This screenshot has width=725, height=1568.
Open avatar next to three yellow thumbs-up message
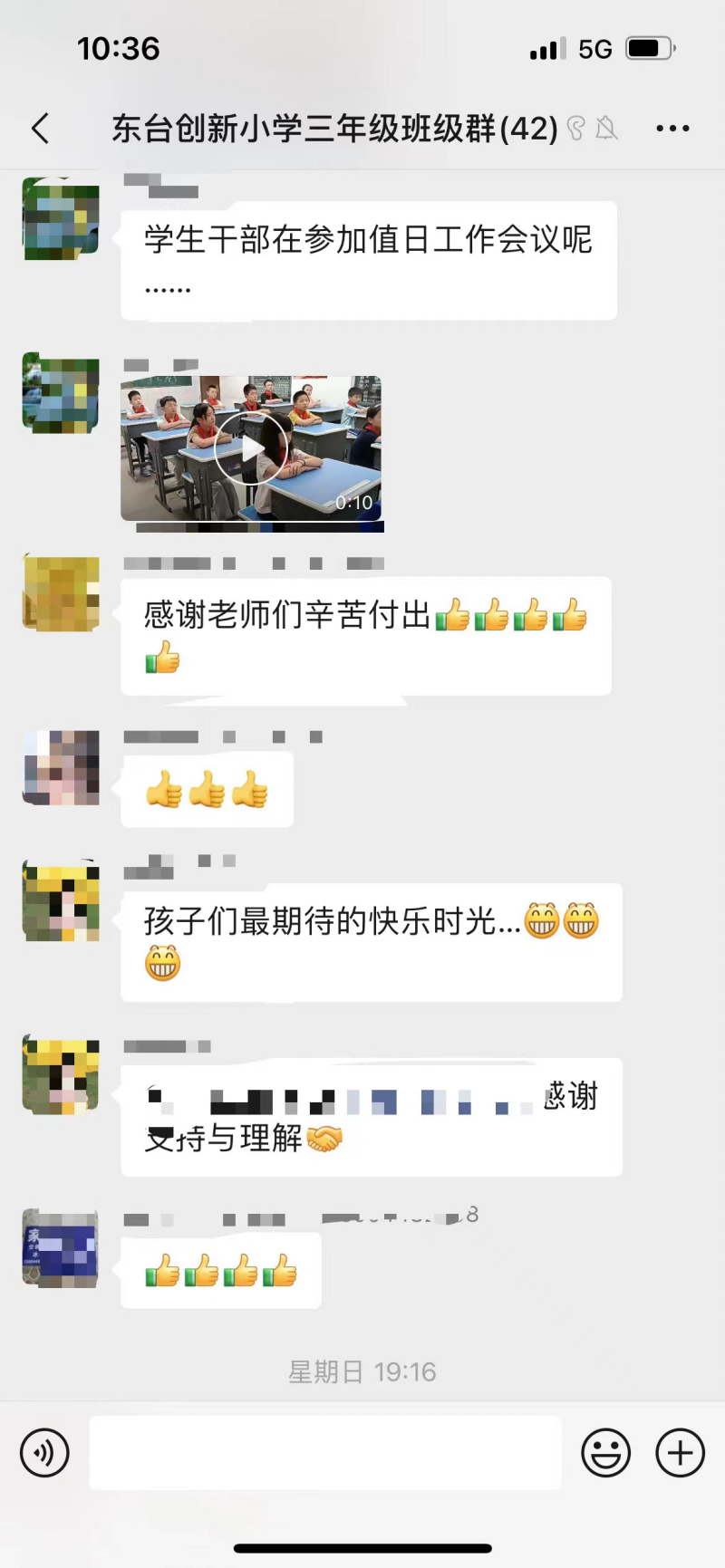click(61, 767)
